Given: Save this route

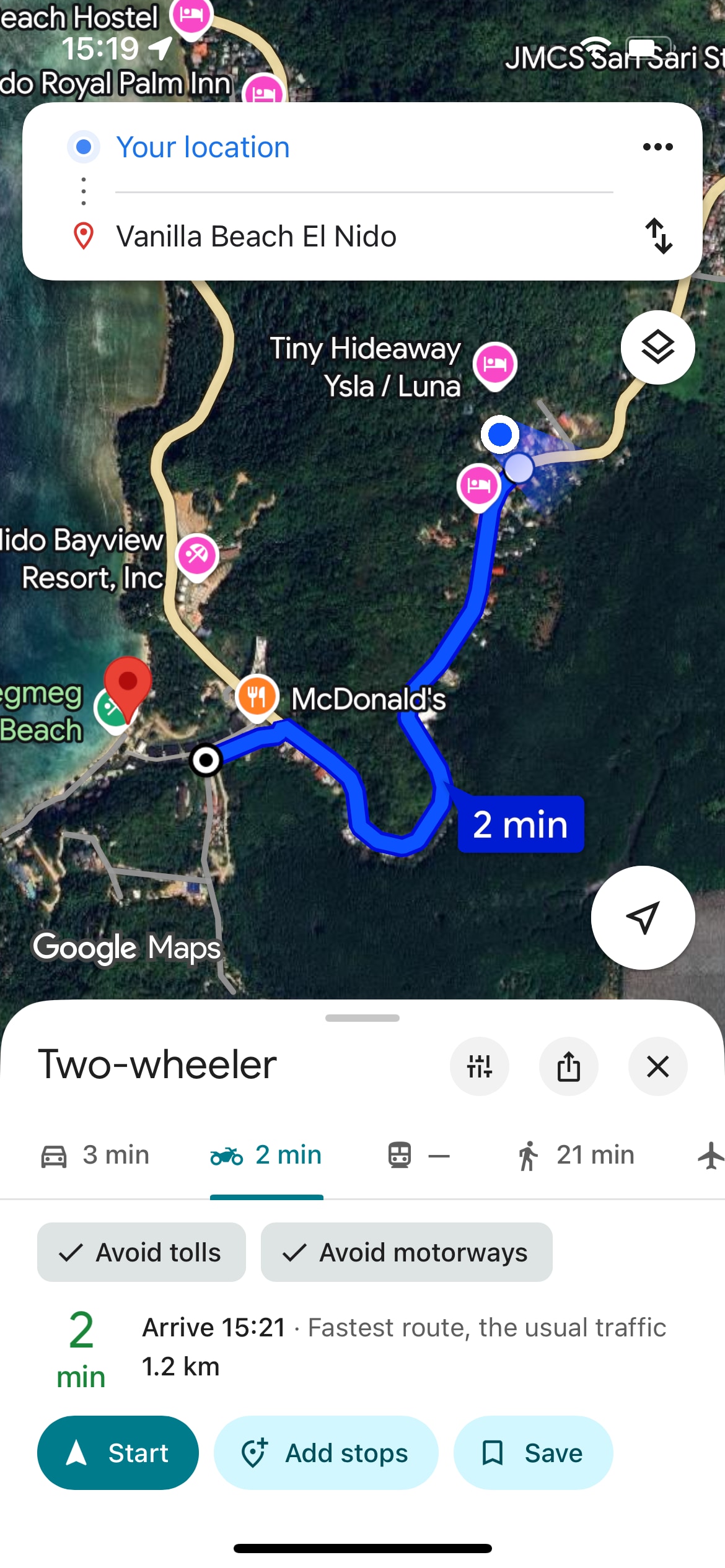Looking at the screenshot, I should pos(533,1453).
